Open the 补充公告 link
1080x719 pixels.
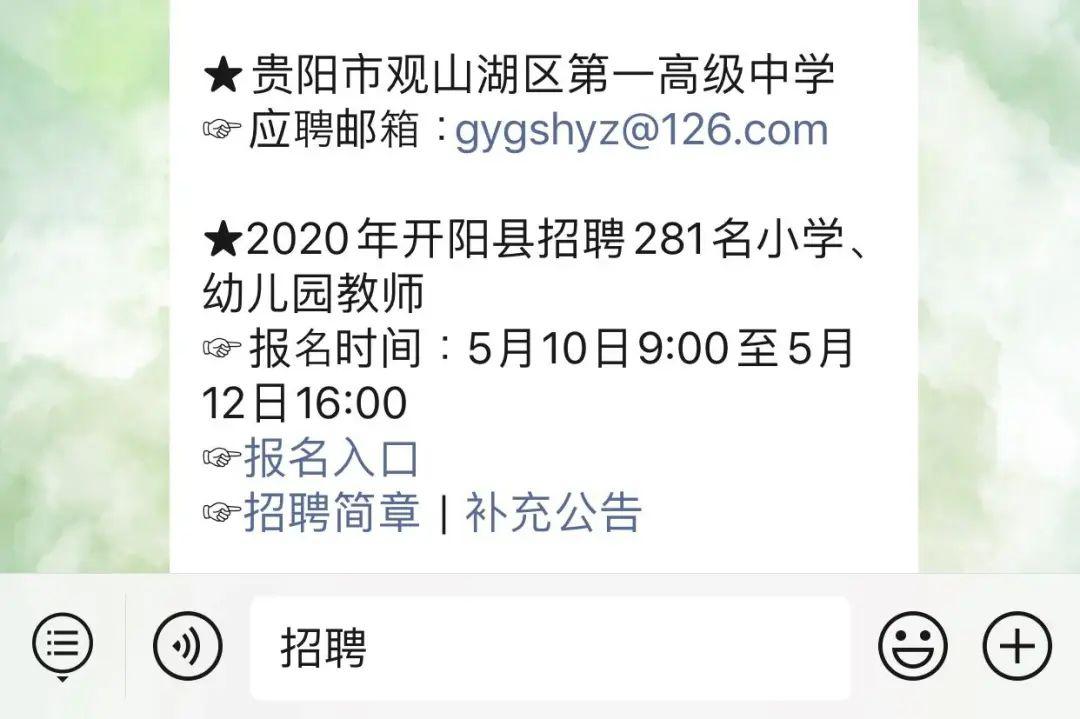point(554,512)
